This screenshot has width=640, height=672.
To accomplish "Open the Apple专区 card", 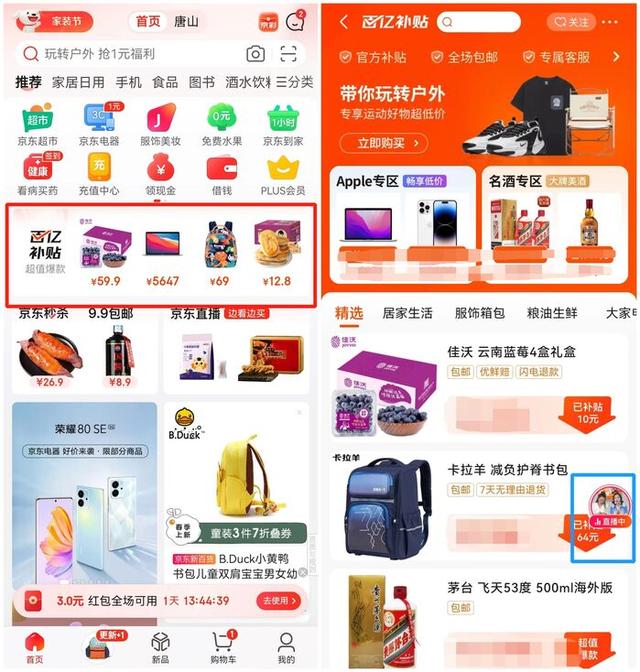I will coord(404,210).
